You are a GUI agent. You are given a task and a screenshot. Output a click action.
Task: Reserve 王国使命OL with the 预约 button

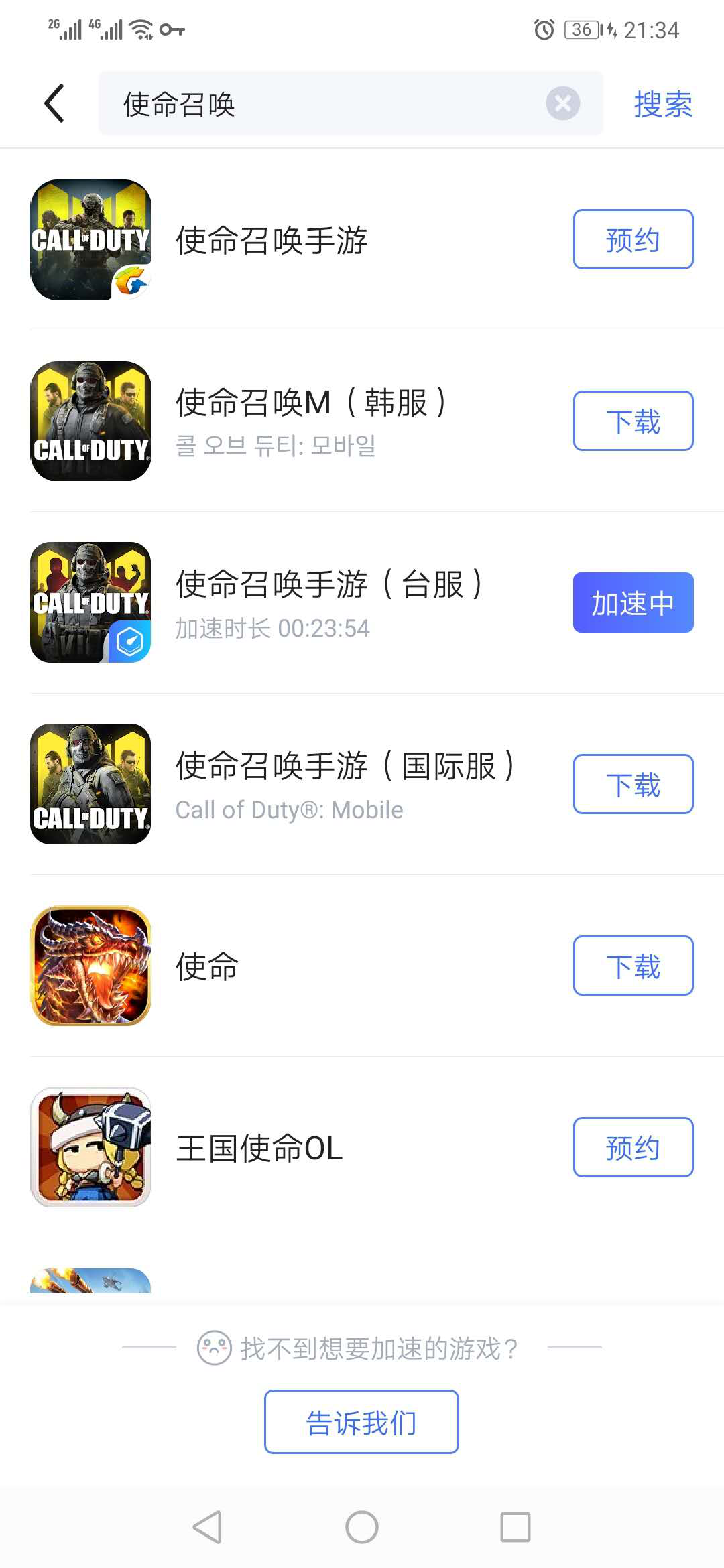[x=633, y=1148]
